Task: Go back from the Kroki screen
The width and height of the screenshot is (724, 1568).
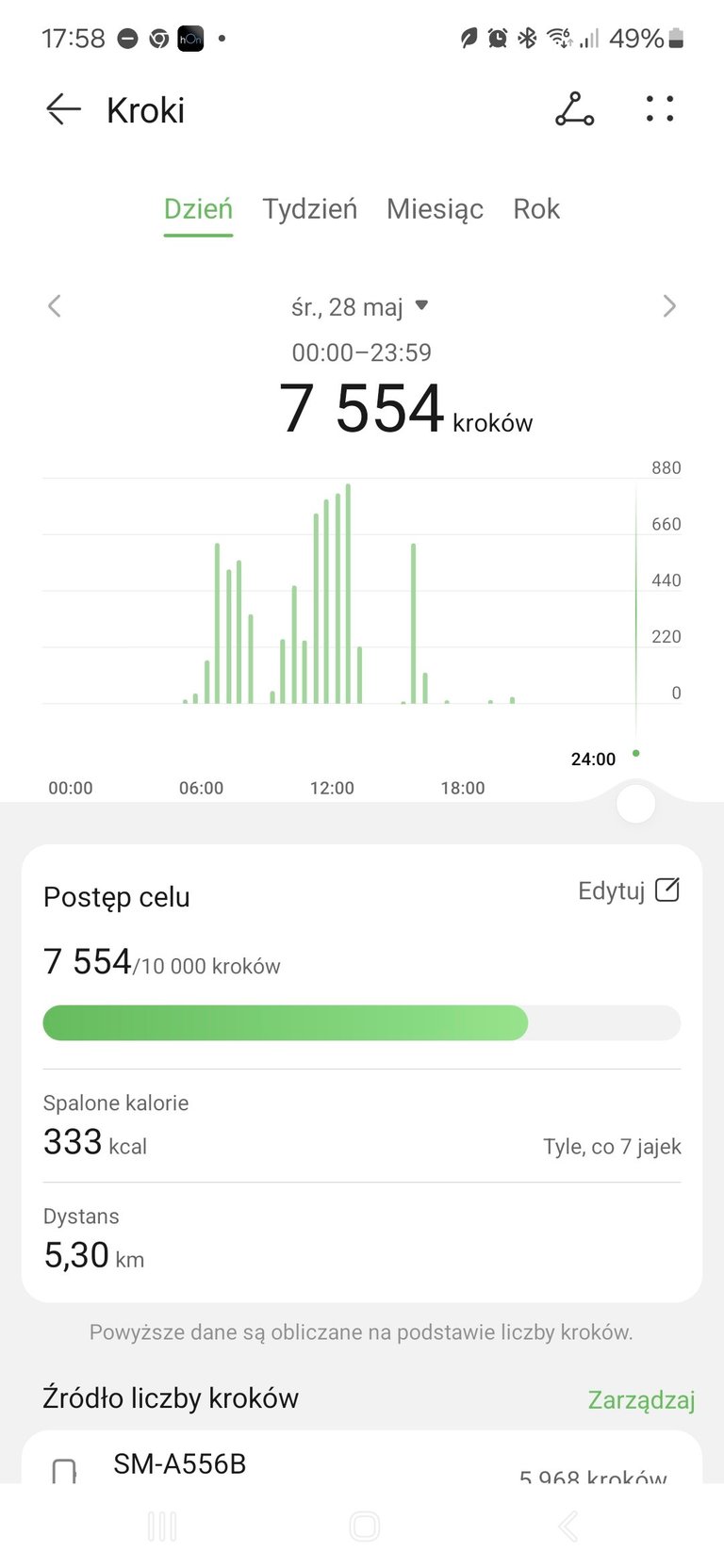Action: pos(63,110)
